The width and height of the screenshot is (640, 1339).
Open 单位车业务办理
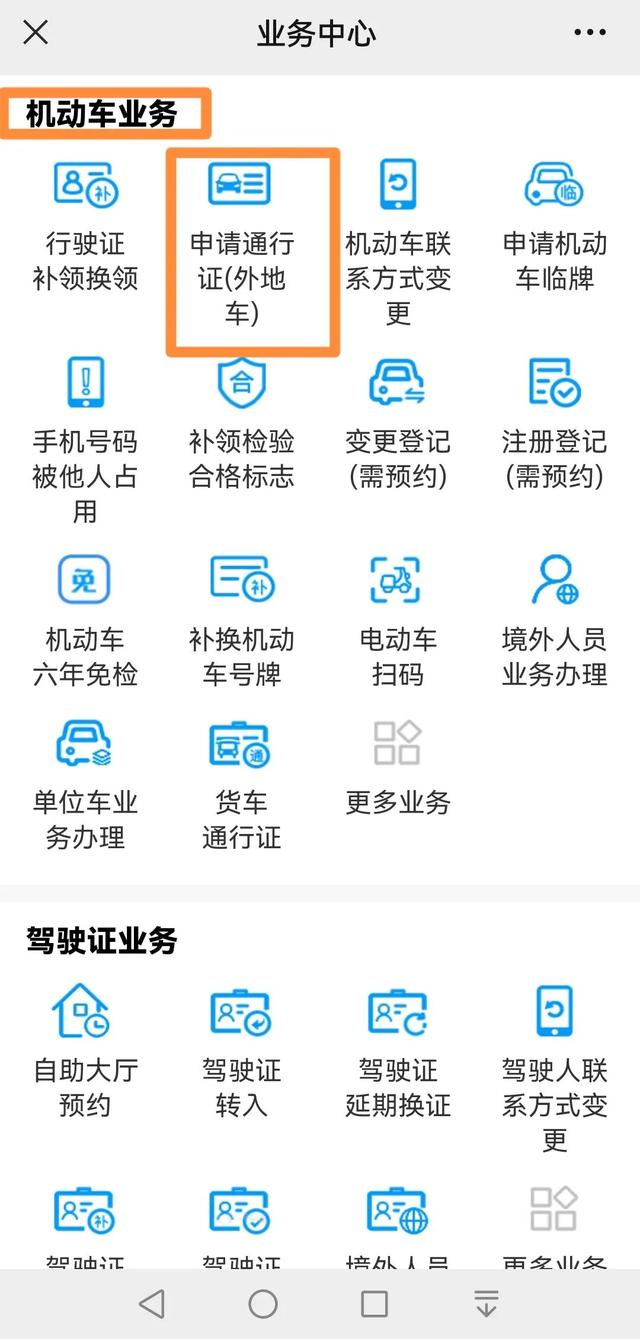pos(85,783)
